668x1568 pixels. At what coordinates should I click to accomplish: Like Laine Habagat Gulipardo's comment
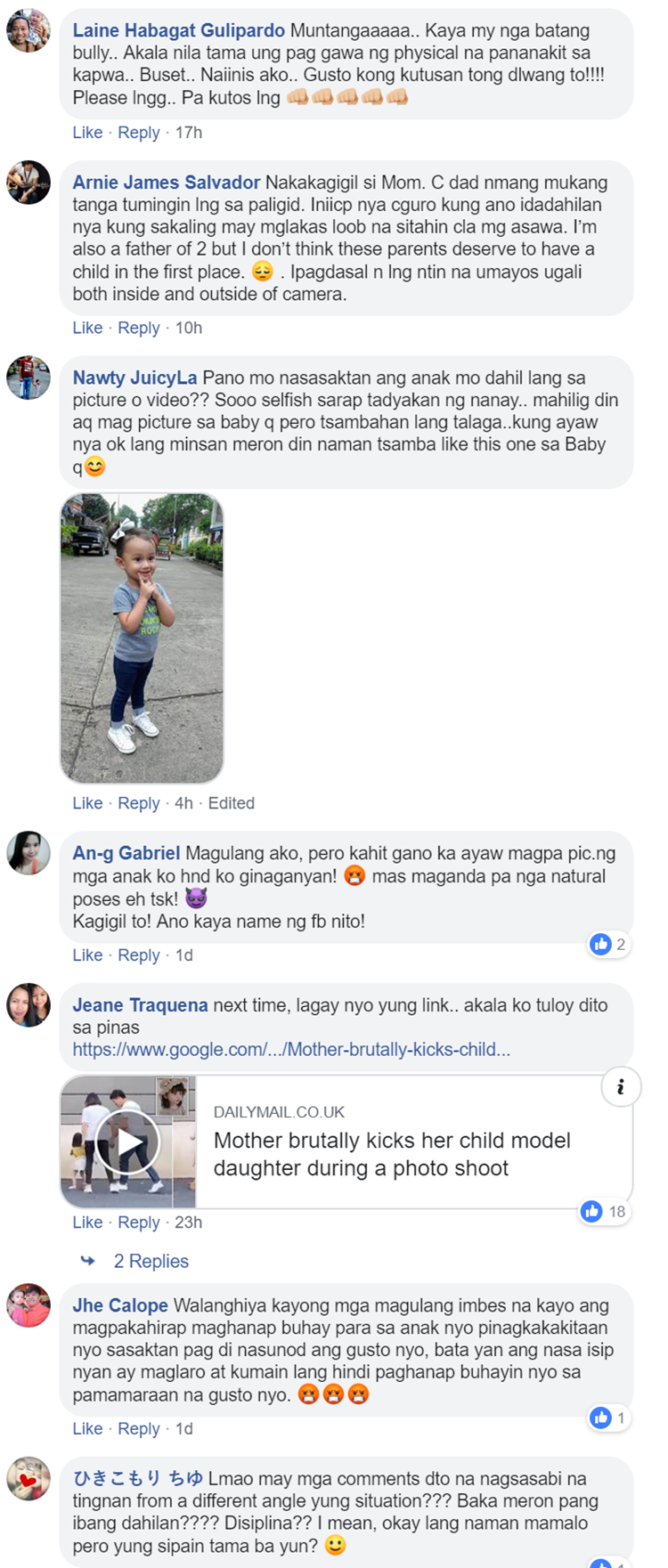point(87,133)
